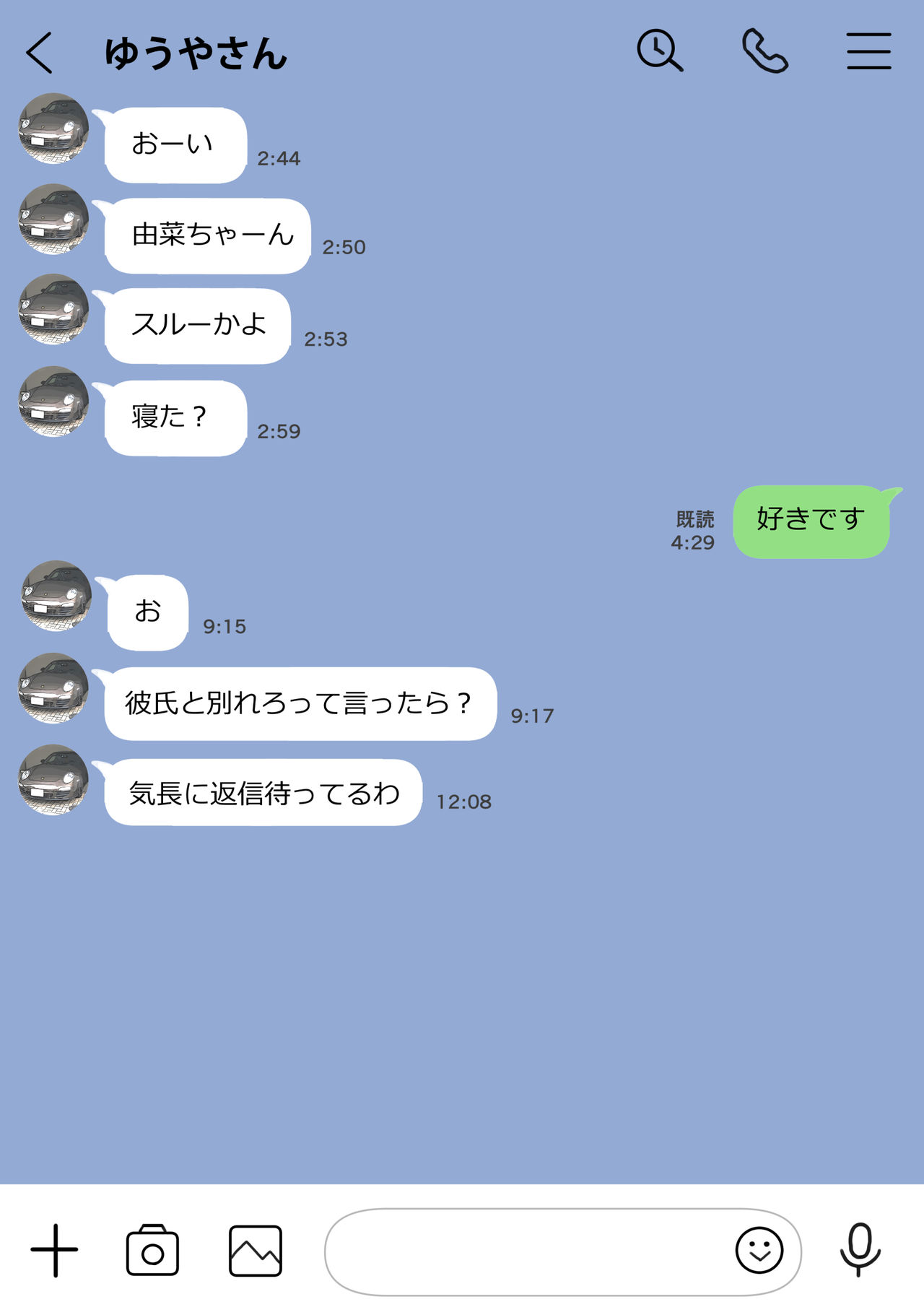The width and height of the screenshot is (924, 1307).
Task: Select the green 好きです message bubble
Action: point(810,517)
